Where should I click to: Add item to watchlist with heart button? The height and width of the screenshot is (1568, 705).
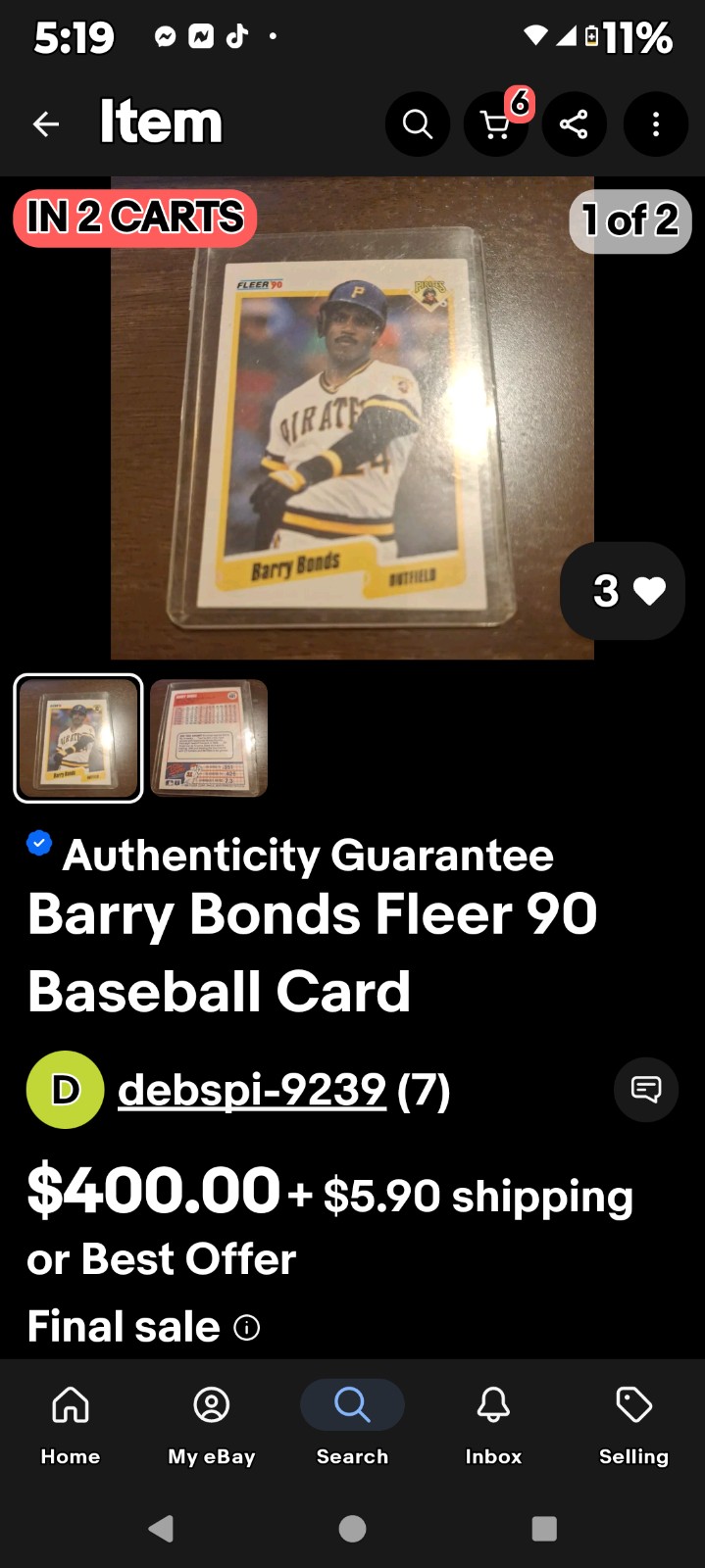pyautogui.click(x=623, y=591)
